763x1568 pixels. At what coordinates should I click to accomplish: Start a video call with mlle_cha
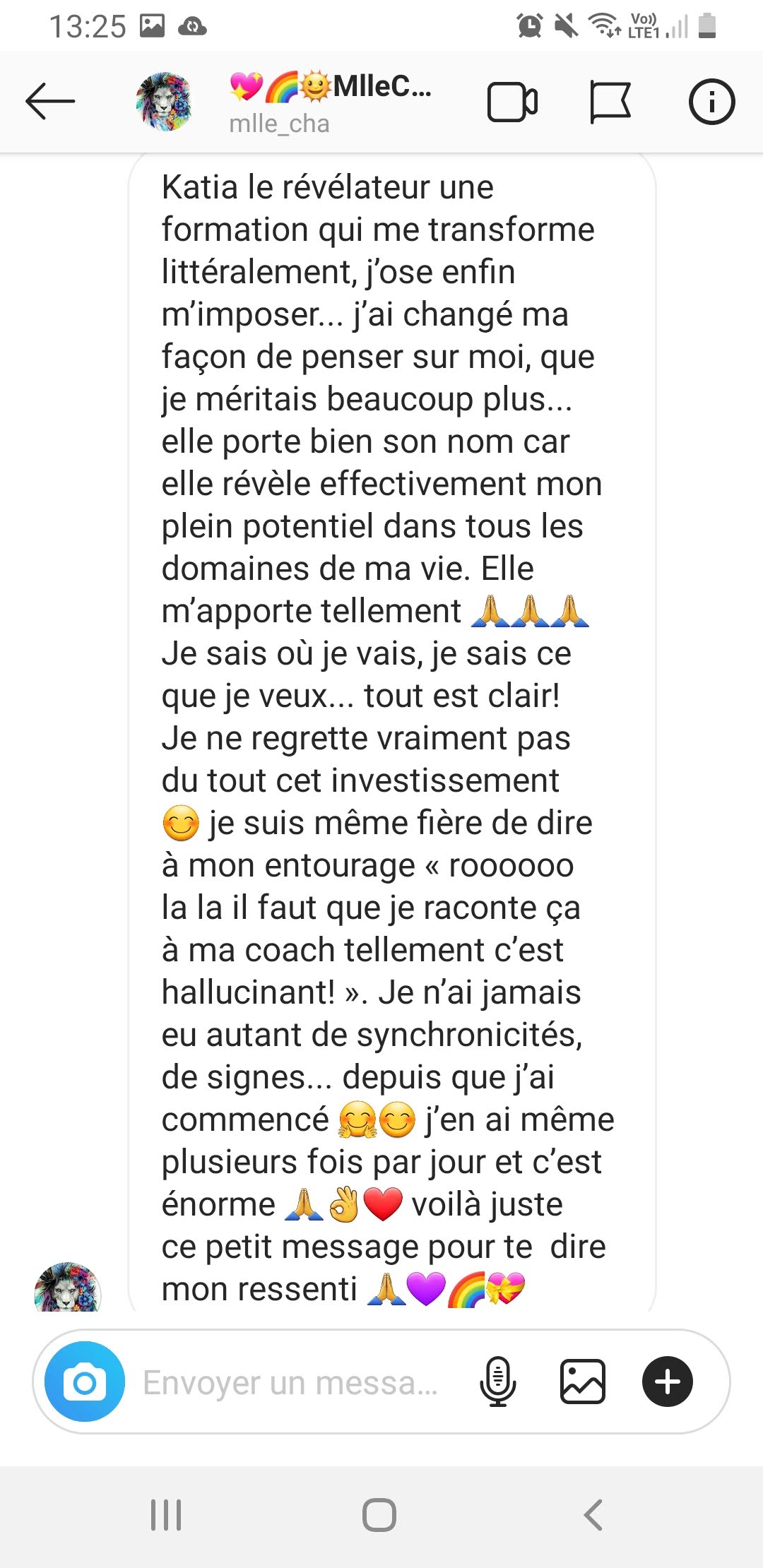click(x=512, y=102)
